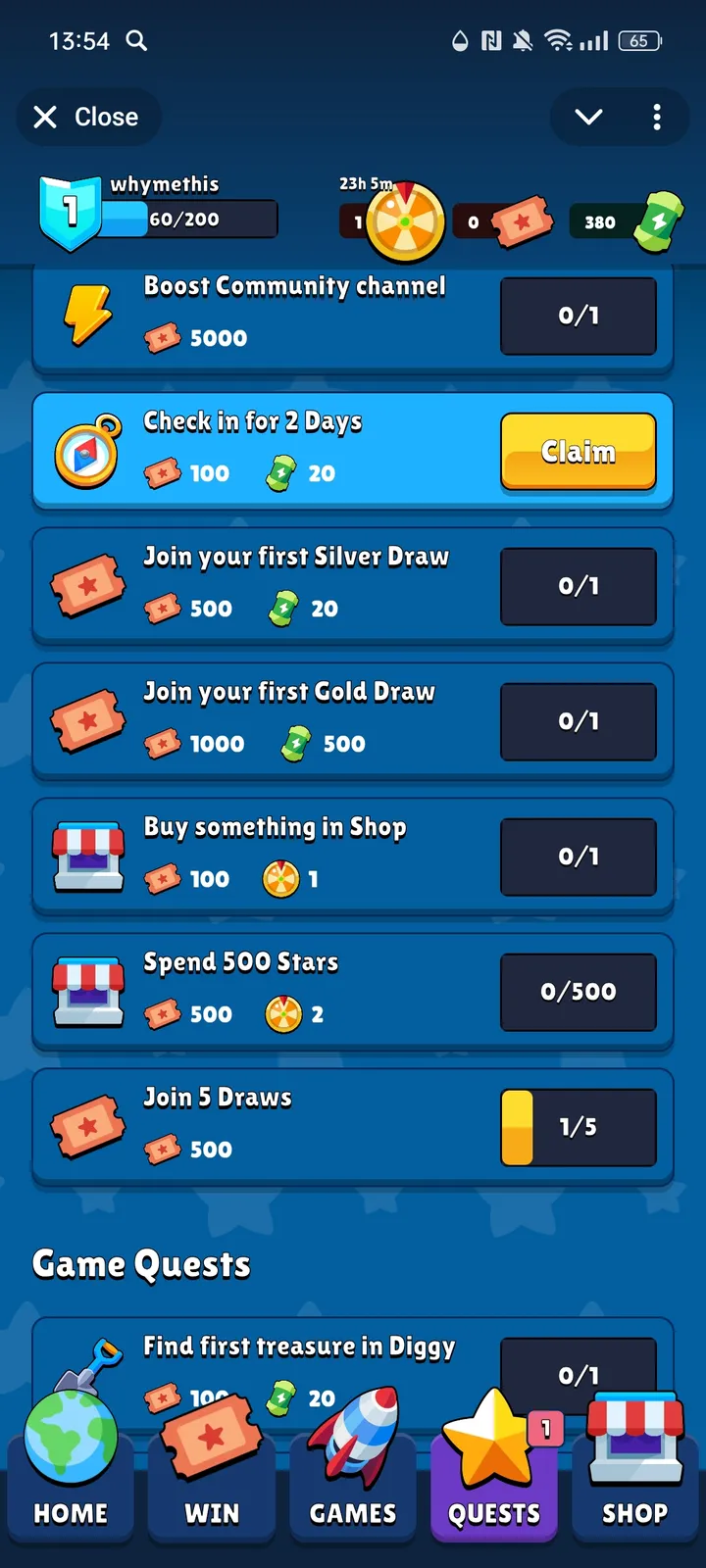Go to the Games tab
The height and width of the screenshot is (1568, 706).
click(353, 1480)
